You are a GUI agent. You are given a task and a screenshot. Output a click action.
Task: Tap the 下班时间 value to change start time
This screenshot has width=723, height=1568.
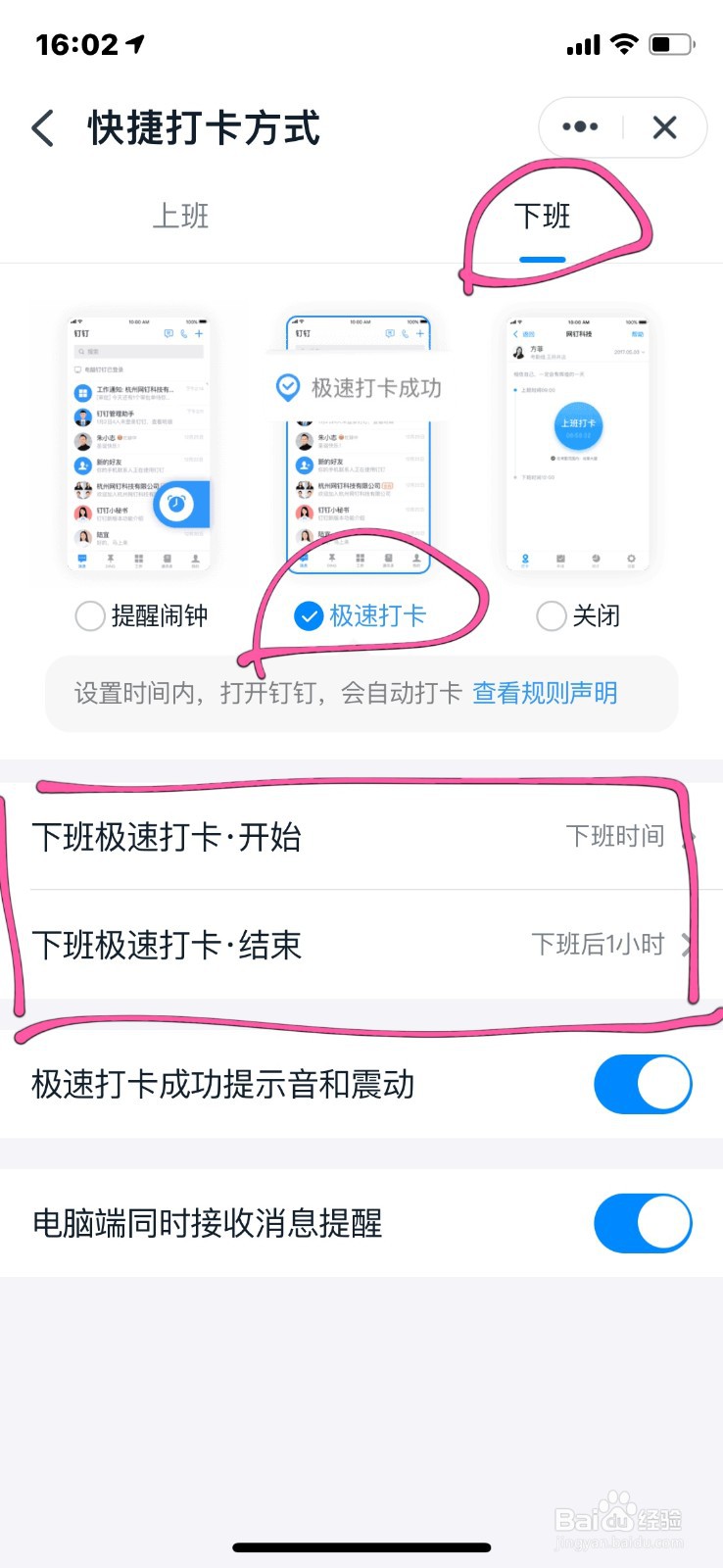tap(615, 838)
